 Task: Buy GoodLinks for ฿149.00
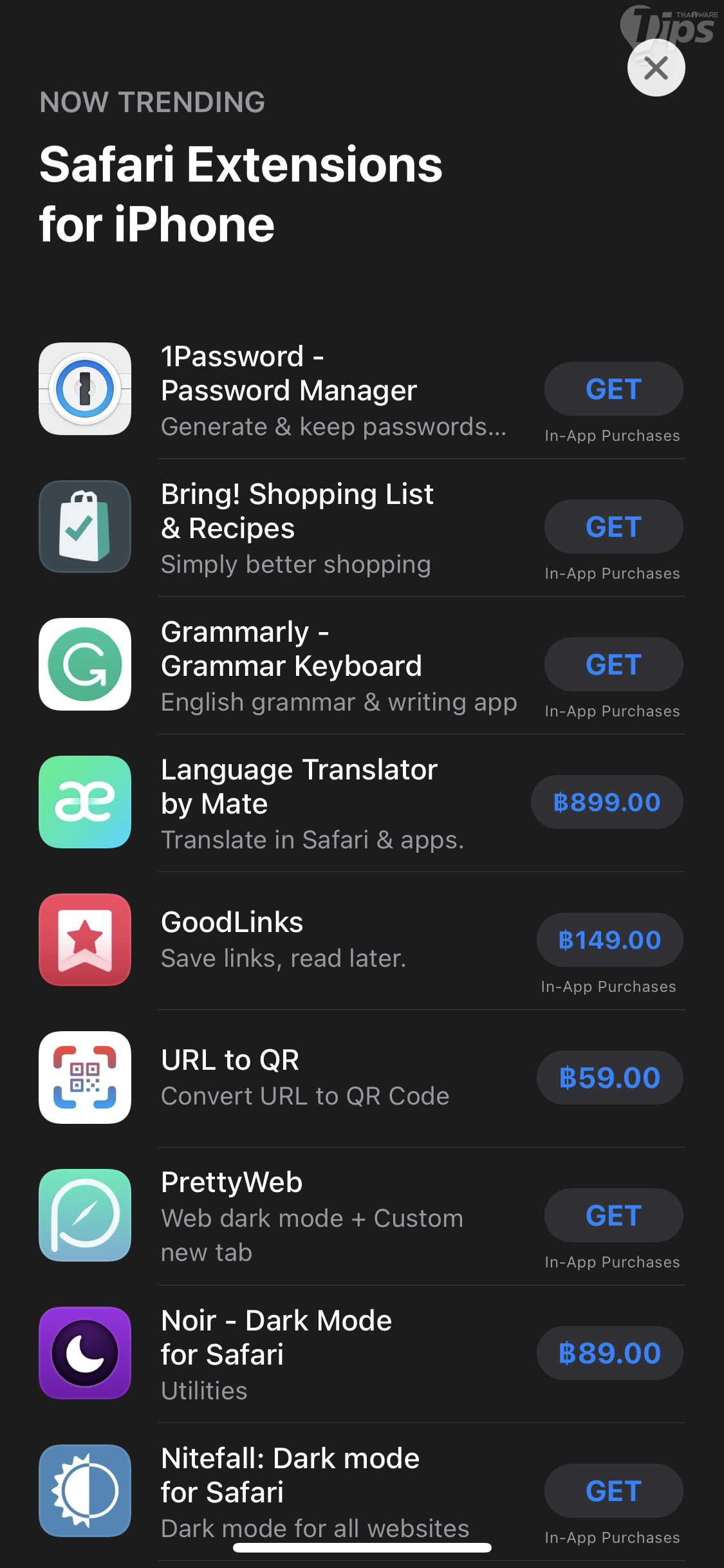point(609,940)
